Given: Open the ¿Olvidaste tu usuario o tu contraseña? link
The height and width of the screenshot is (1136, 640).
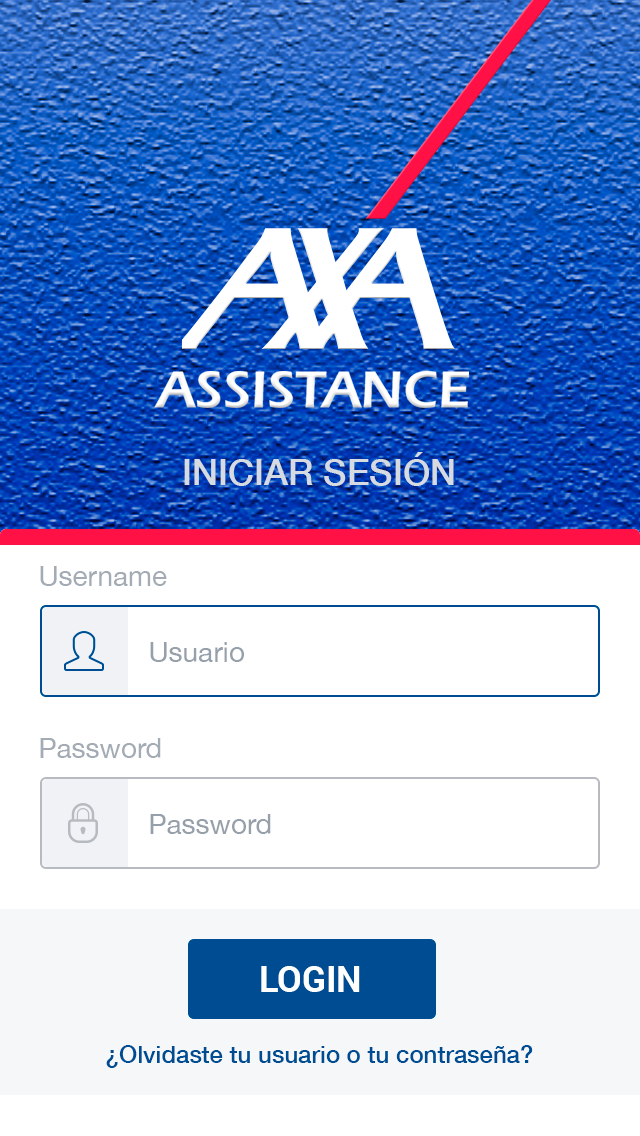Looking at the screenshot, I should click(319, 1054).
